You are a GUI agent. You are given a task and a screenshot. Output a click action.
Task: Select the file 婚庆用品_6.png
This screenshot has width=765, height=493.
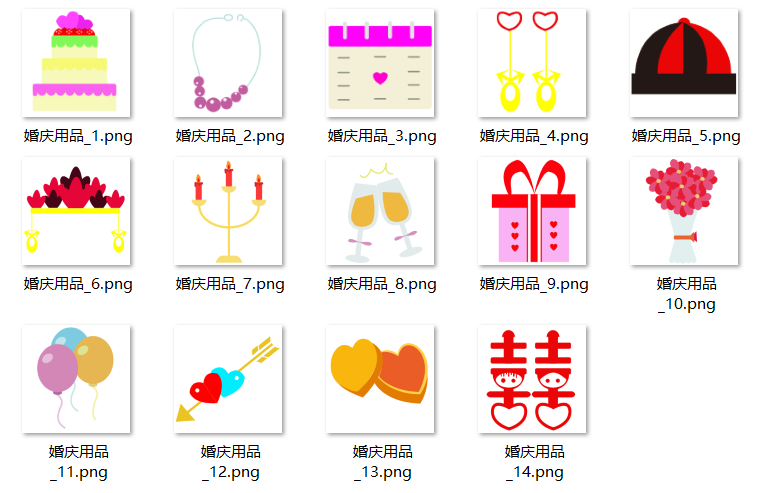[x=76, y=212]
